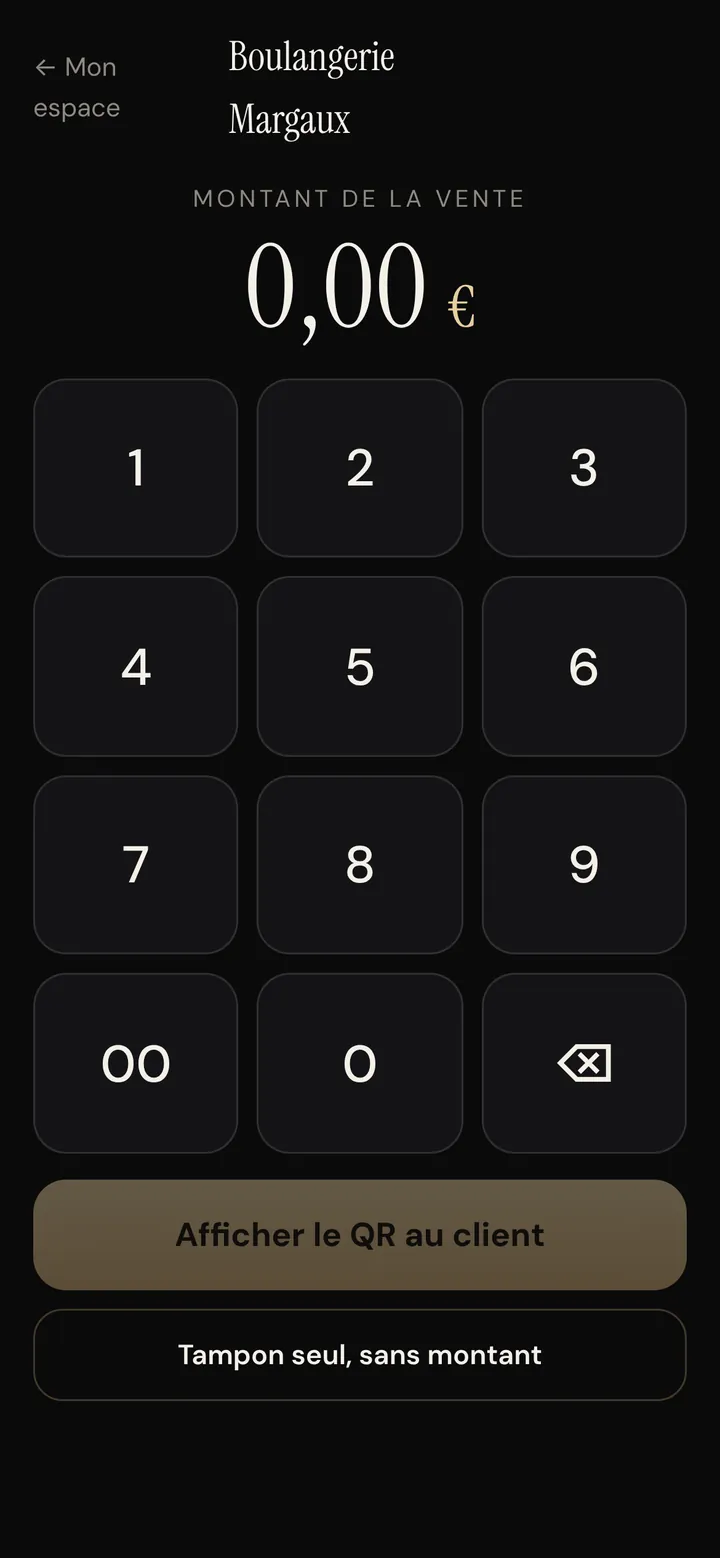Select the number 9 key

coord(584,865)
